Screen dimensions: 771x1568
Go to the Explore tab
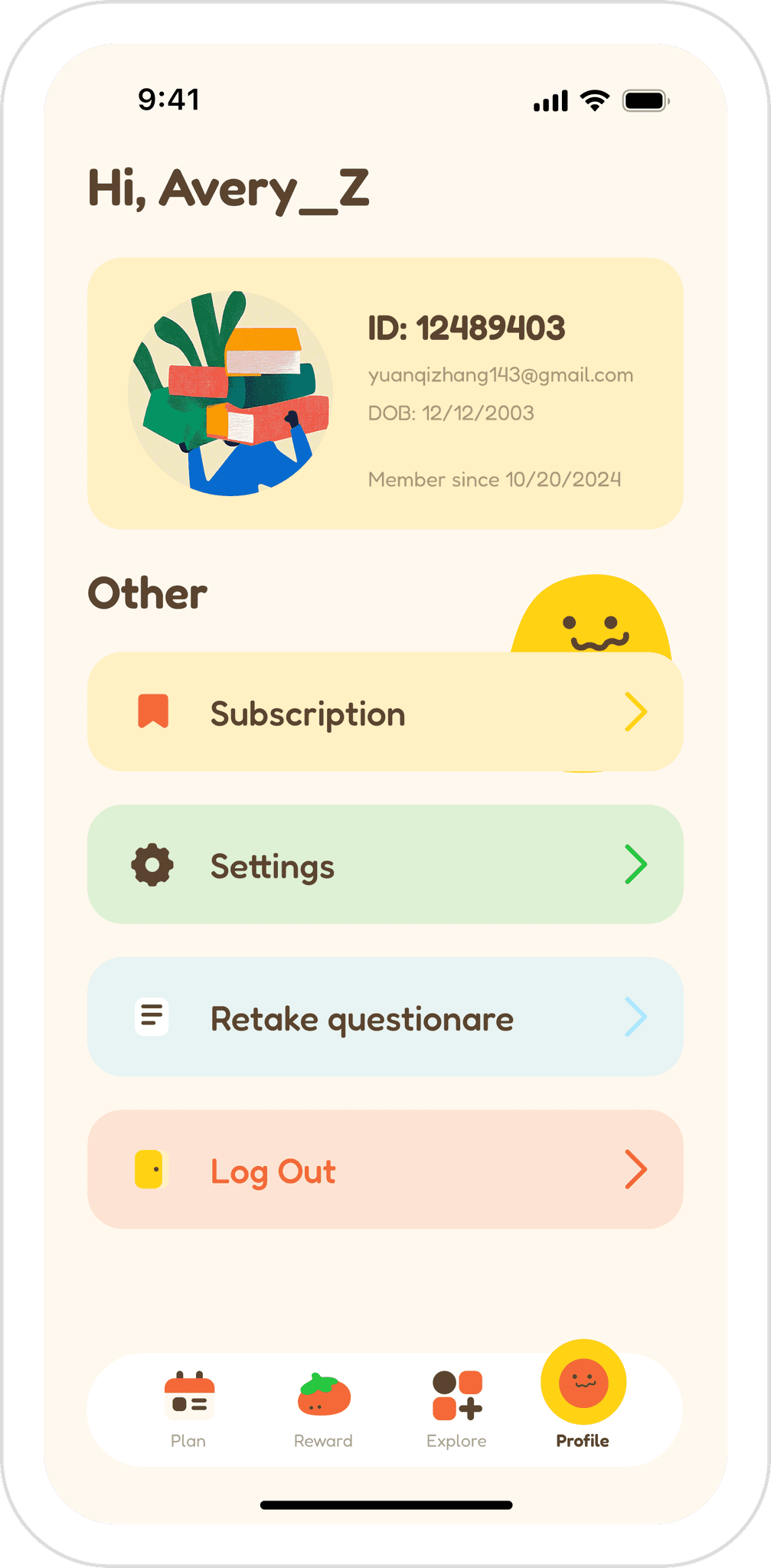[x=456, y=1409]
